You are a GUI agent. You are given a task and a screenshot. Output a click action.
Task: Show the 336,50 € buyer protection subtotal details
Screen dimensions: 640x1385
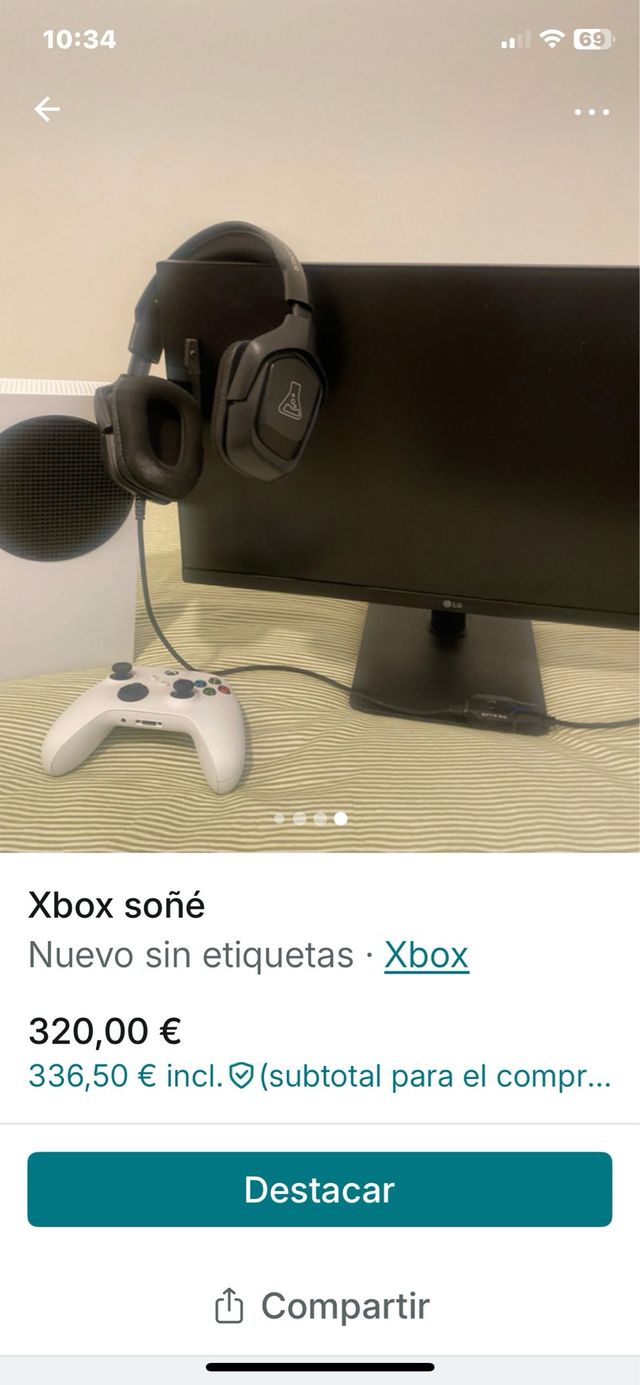(318, 1076)
